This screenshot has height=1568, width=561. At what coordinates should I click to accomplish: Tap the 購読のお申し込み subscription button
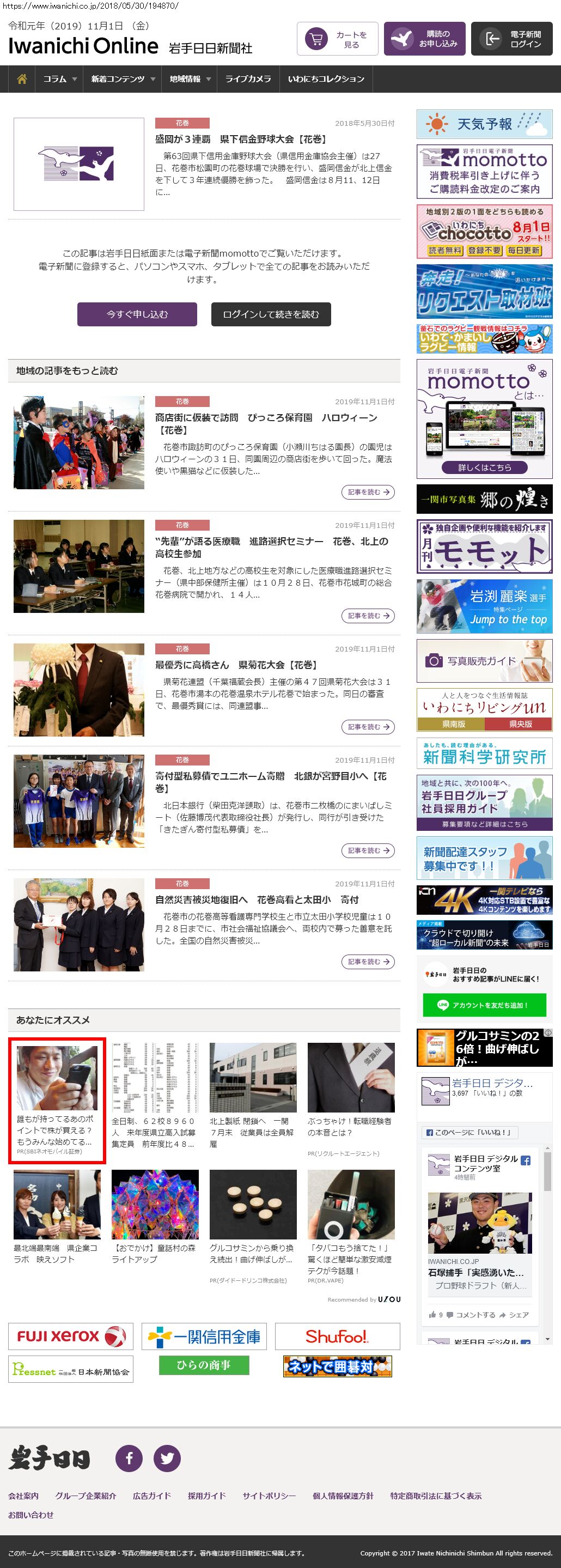[x=425, y=39]
